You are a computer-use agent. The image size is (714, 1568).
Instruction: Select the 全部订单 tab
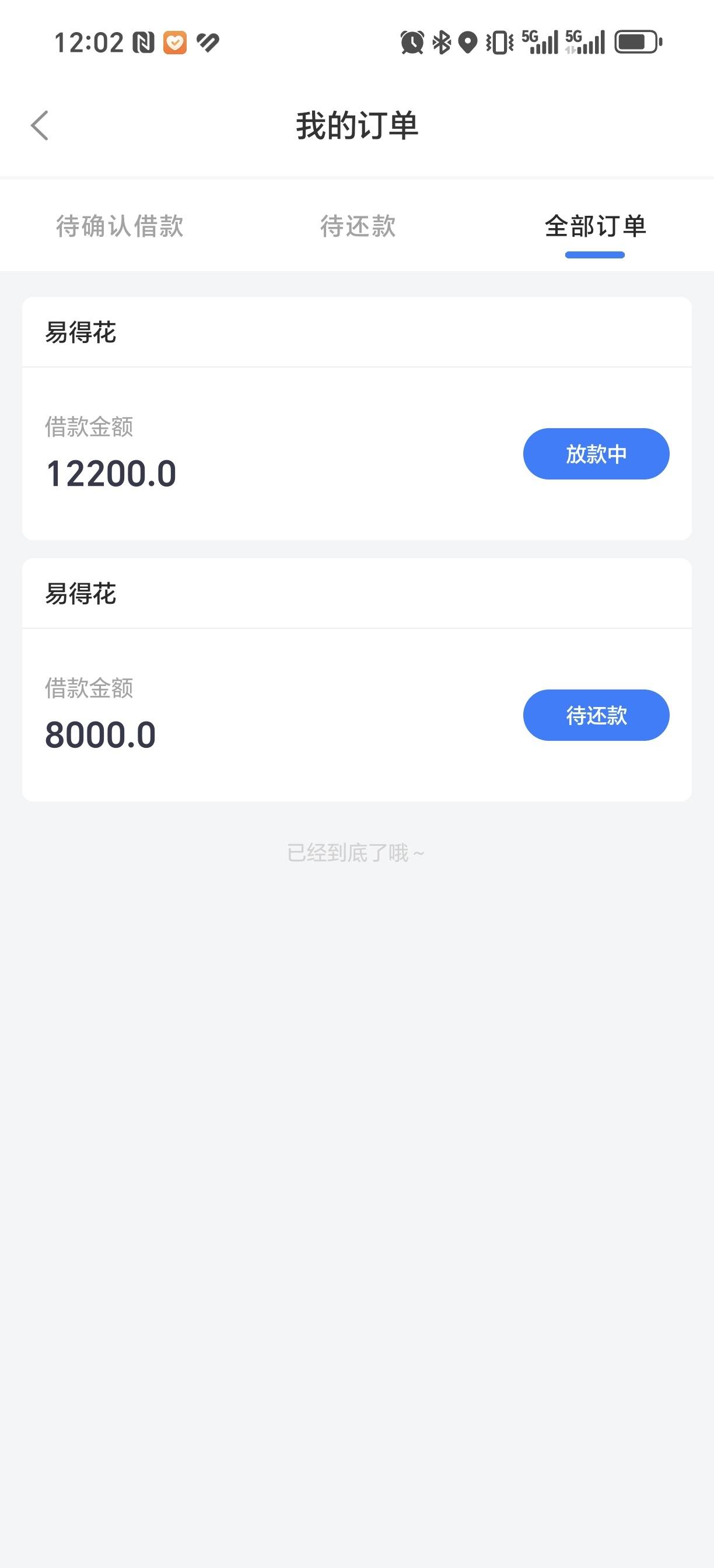pos(596,226)
